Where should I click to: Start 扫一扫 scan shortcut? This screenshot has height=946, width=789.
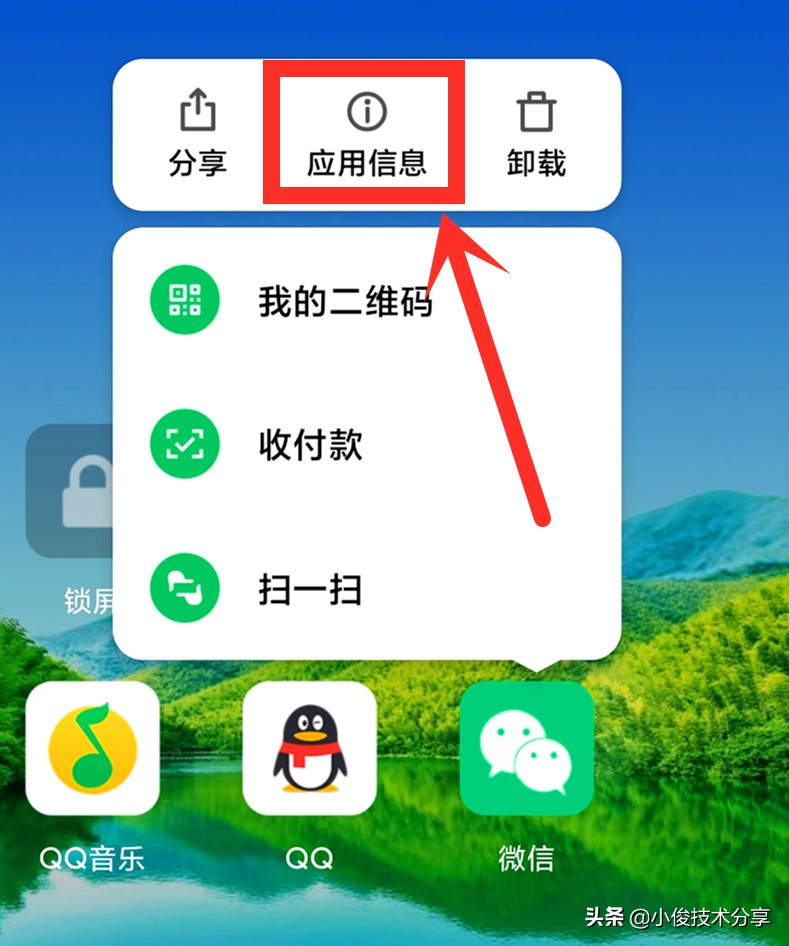[x=310, y=590]
